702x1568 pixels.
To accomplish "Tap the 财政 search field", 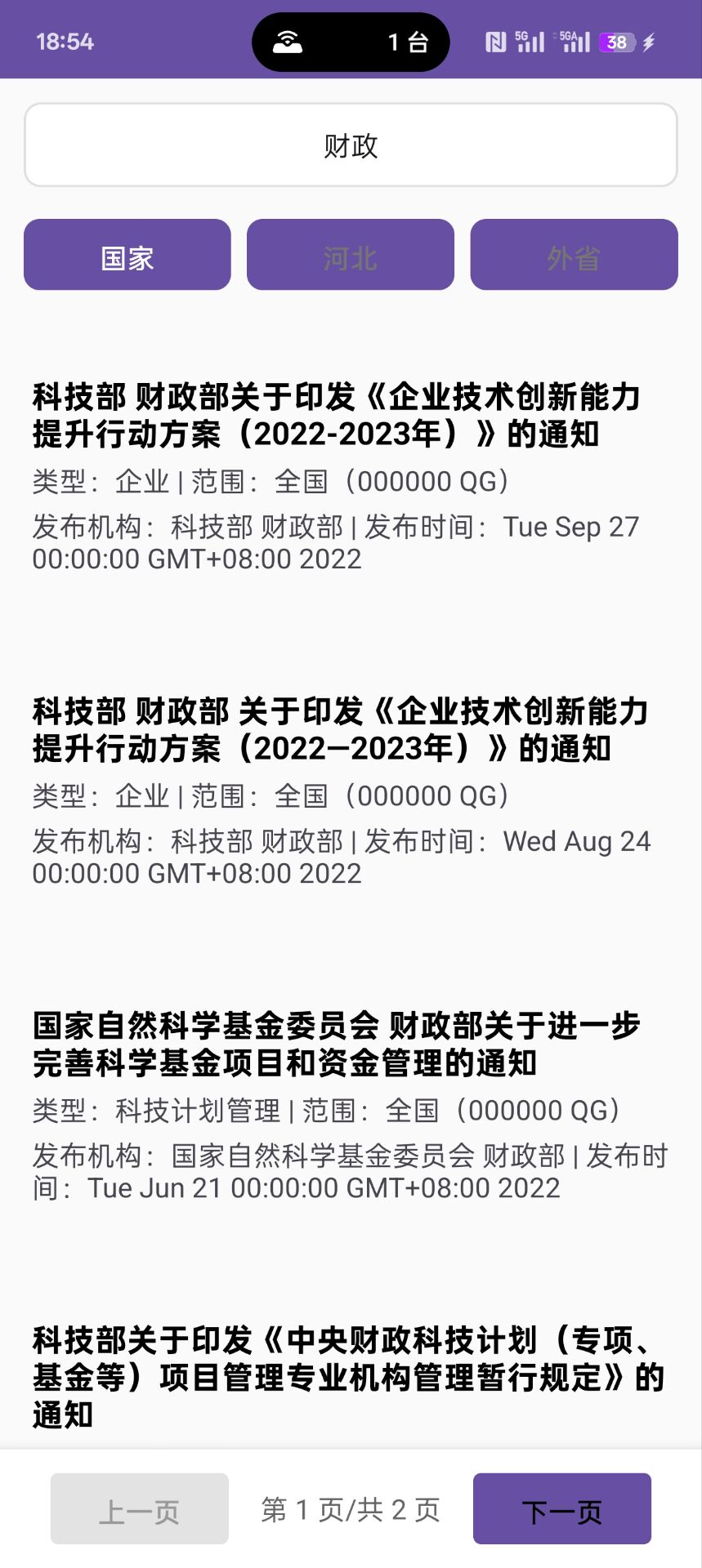I will coord(351,145).
